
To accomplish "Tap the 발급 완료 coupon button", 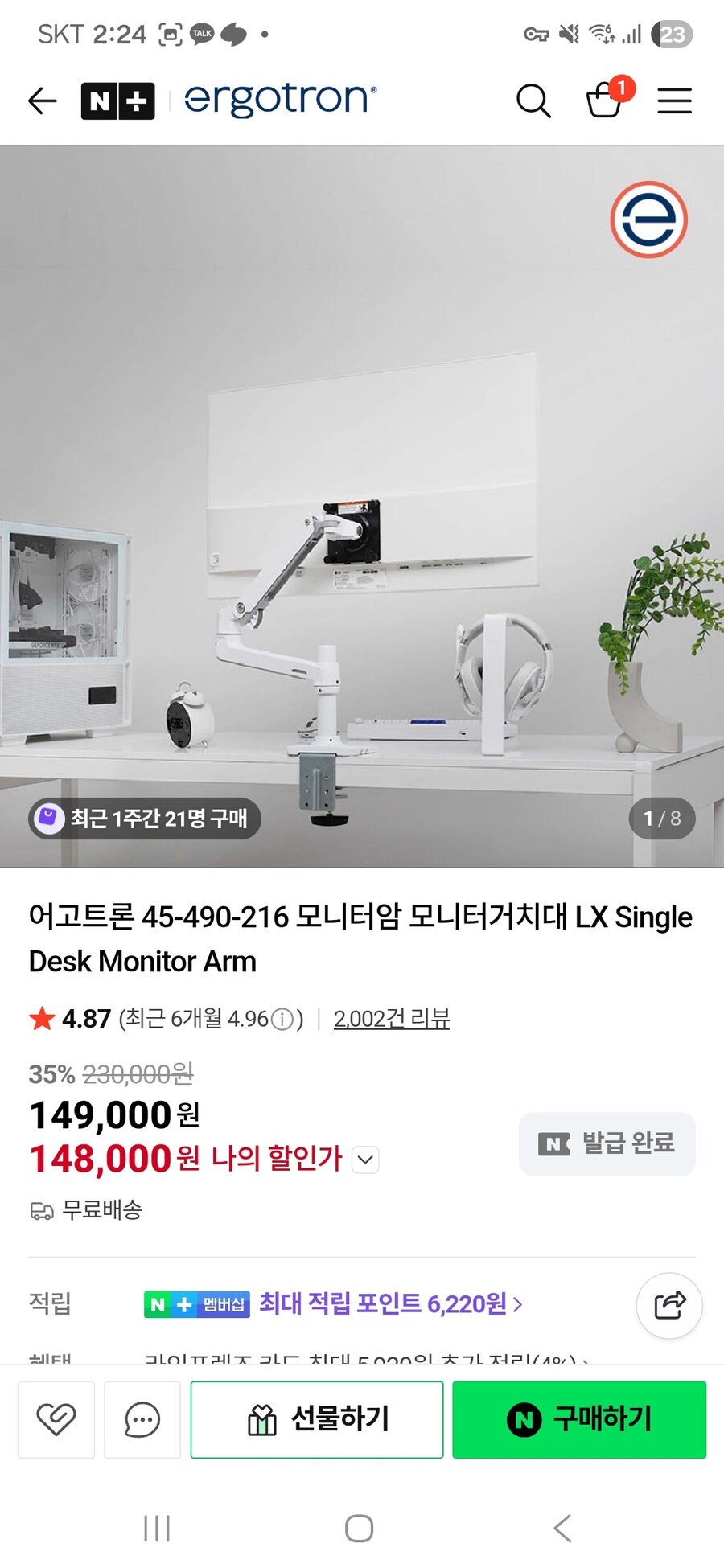I will 607,1144.
